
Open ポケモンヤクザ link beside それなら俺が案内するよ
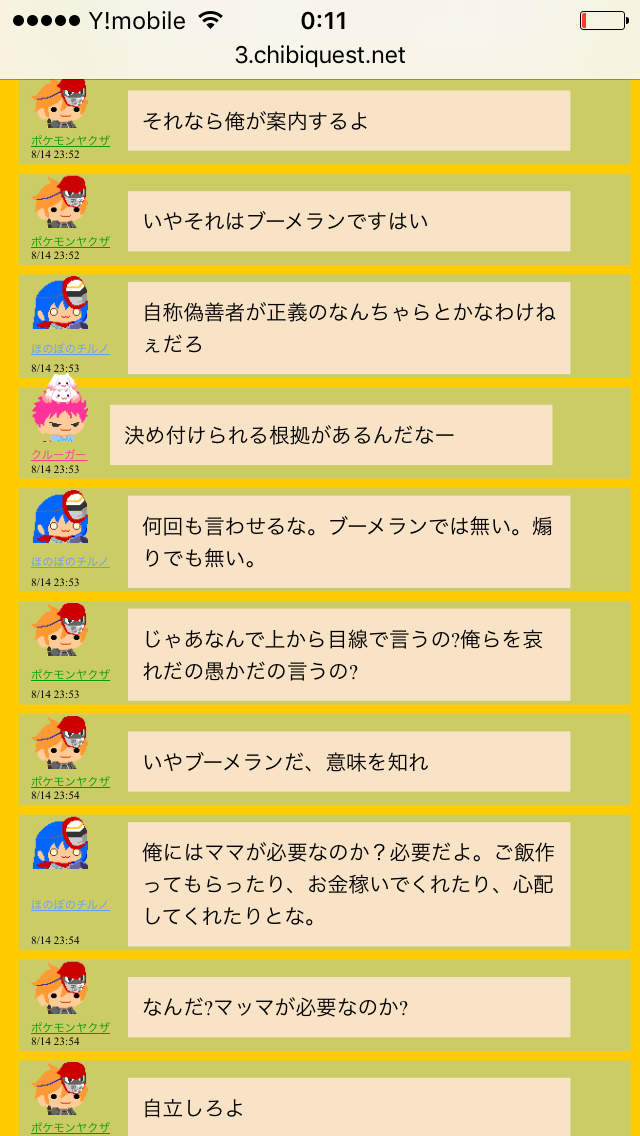70,141
